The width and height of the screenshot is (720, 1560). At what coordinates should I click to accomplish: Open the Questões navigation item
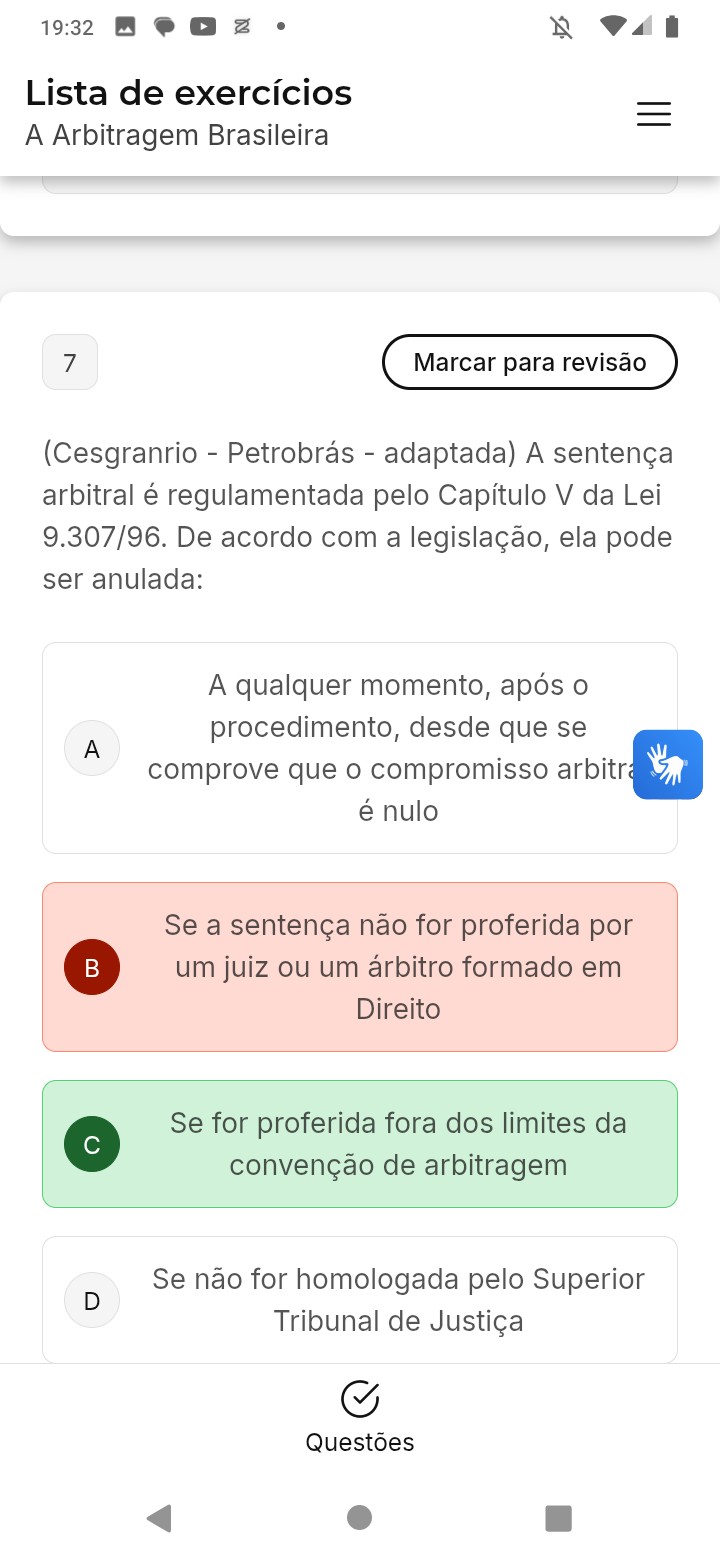(x=360, y=1417)
